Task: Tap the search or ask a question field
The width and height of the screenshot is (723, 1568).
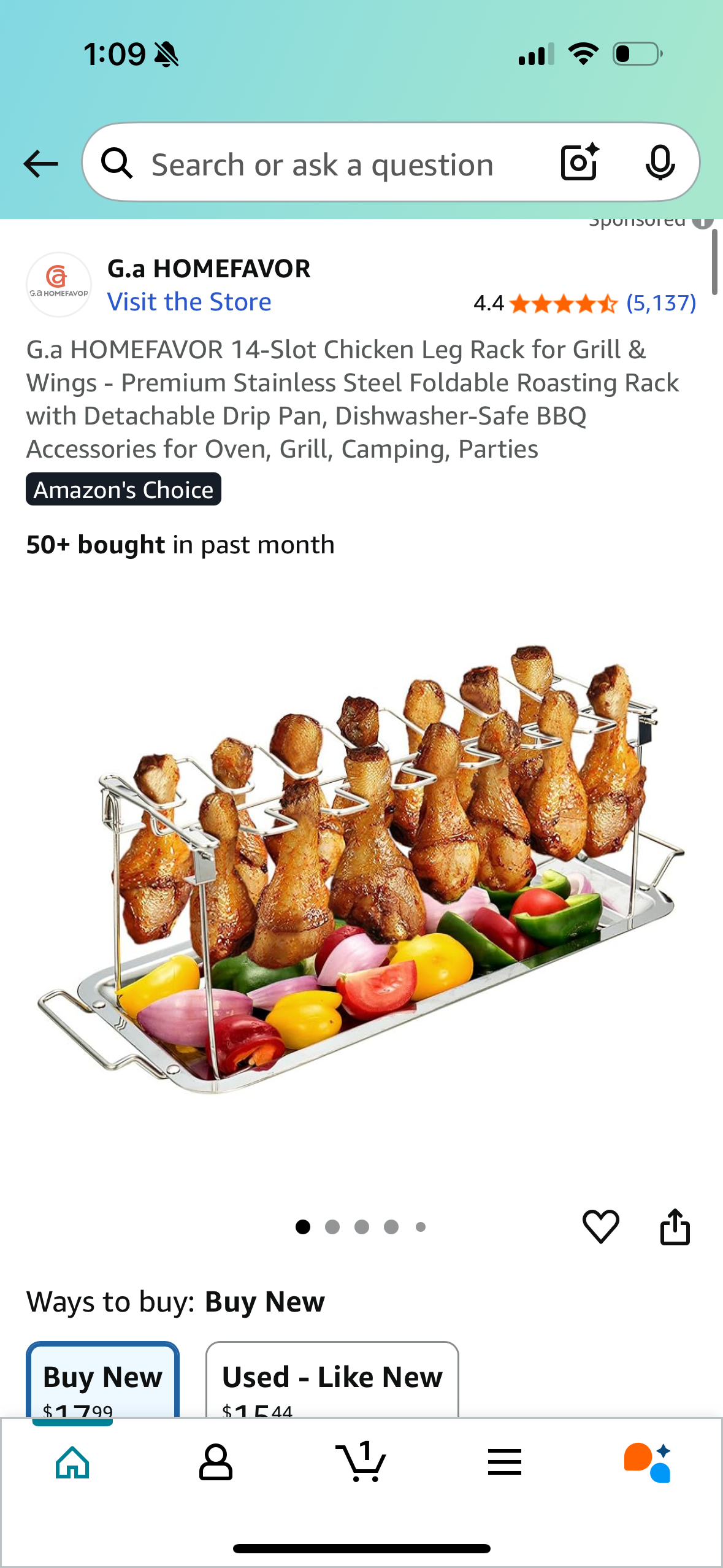Action: (322, 164)
